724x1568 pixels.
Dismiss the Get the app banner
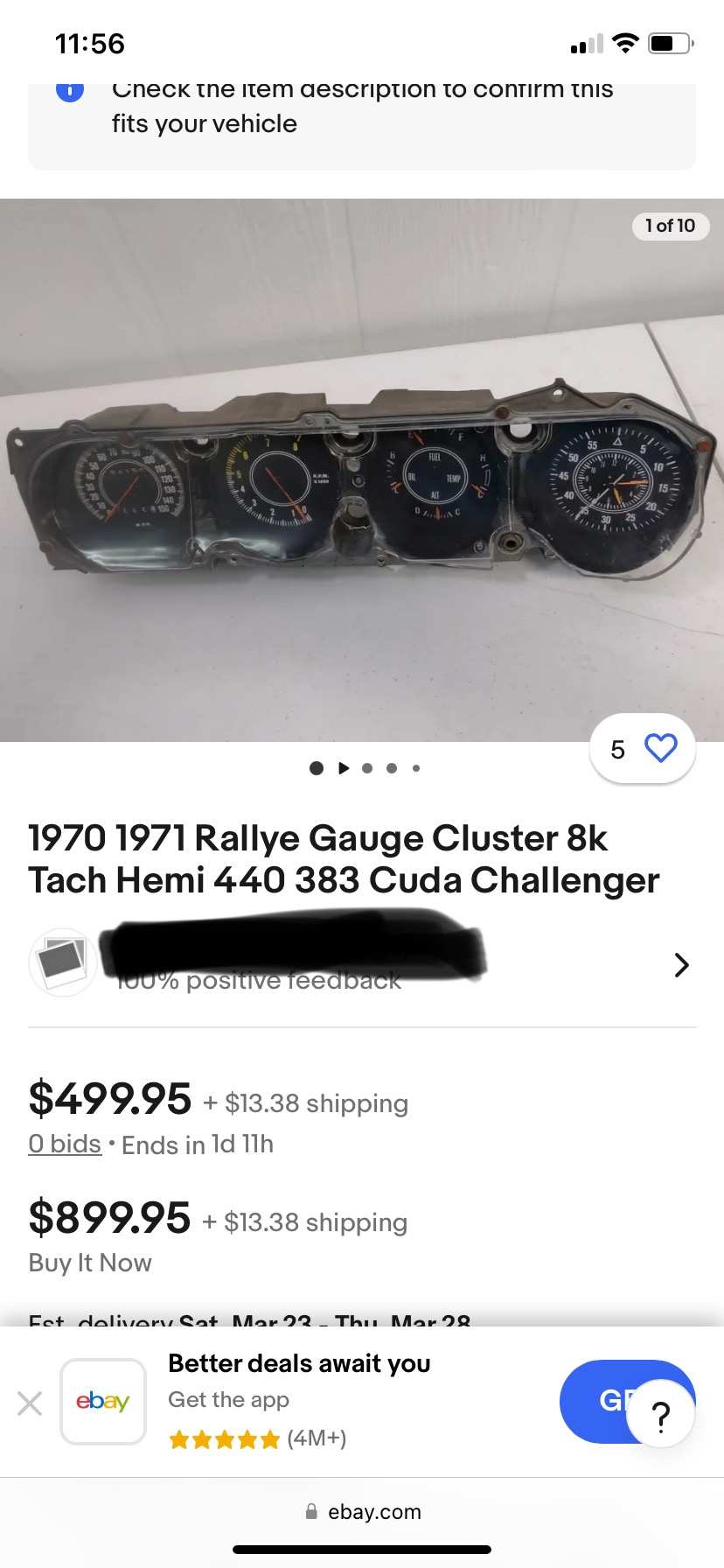[30, 1403]
